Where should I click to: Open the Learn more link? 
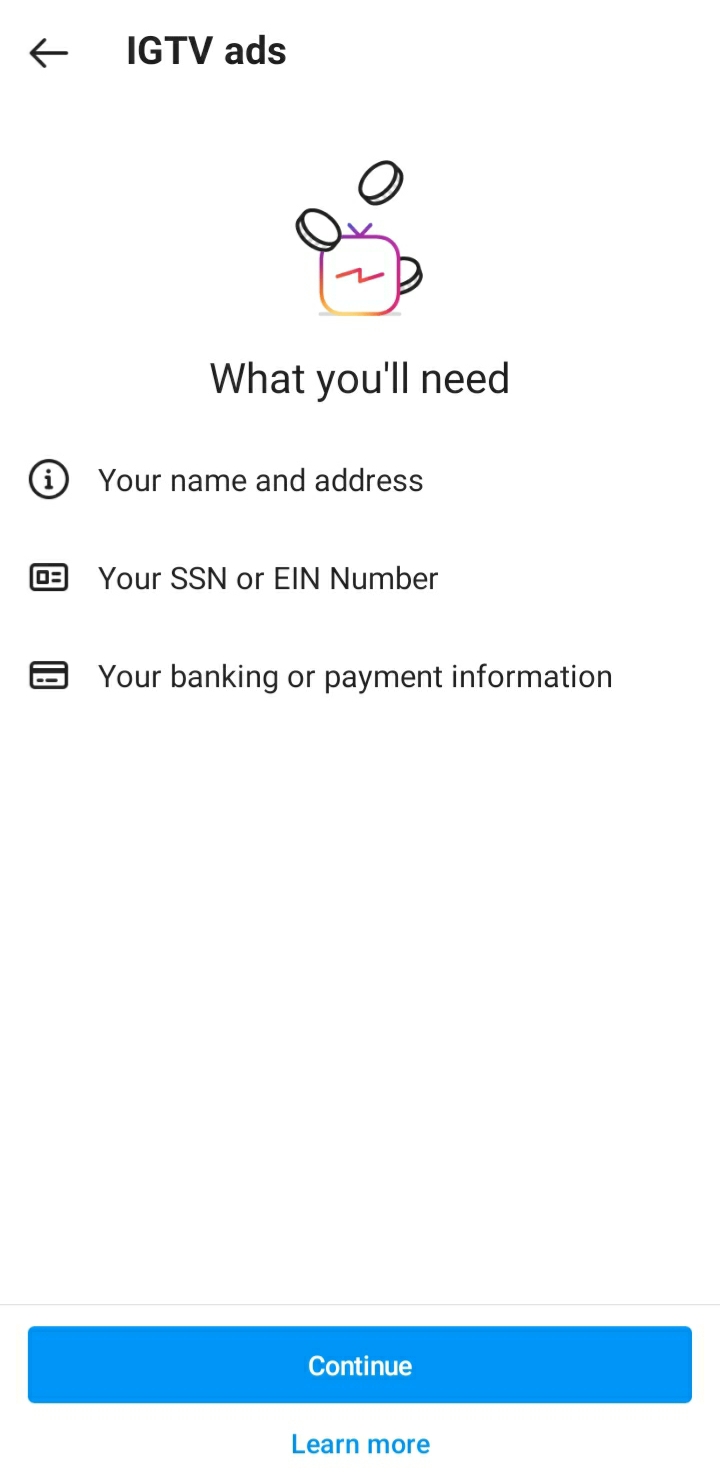point(360,1444)
